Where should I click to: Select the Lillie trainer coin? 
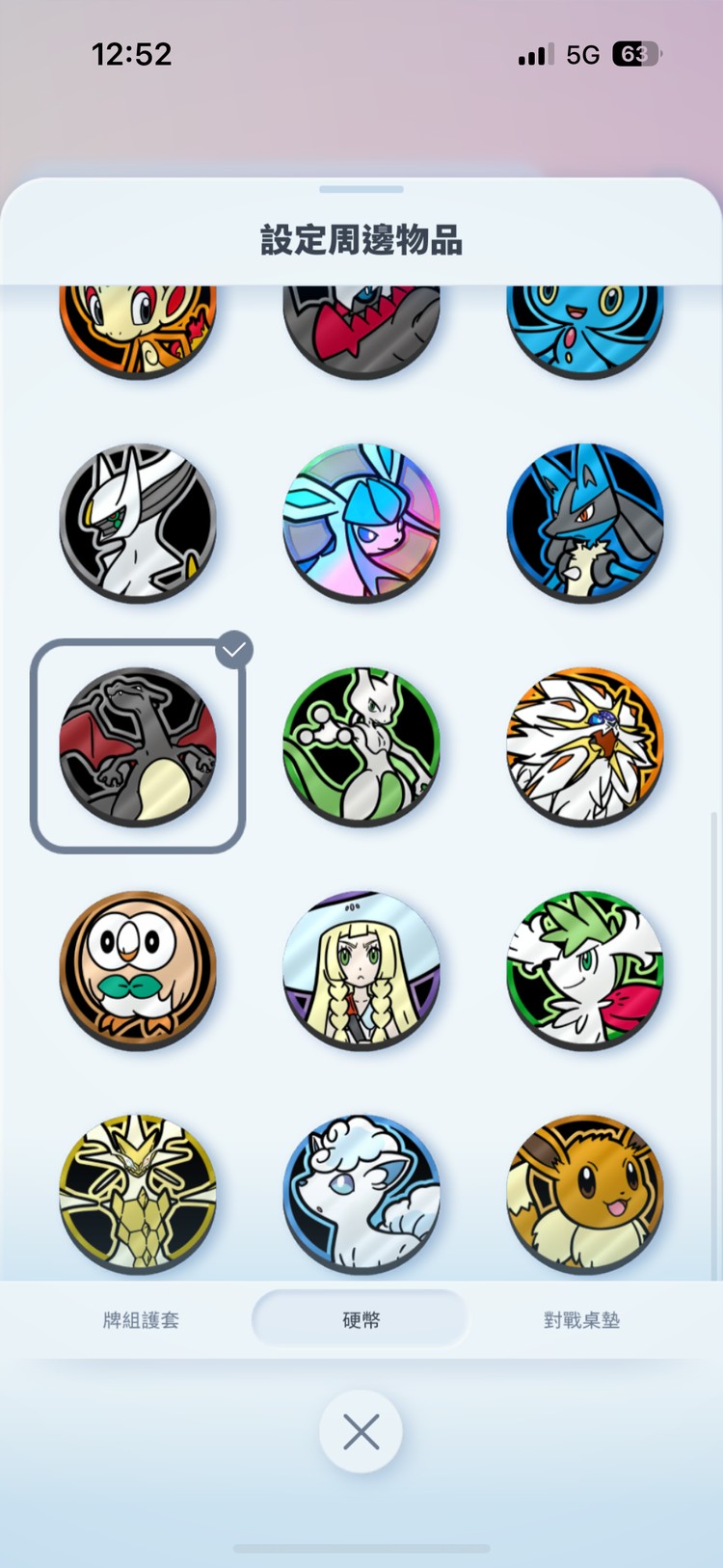point(361,969)
